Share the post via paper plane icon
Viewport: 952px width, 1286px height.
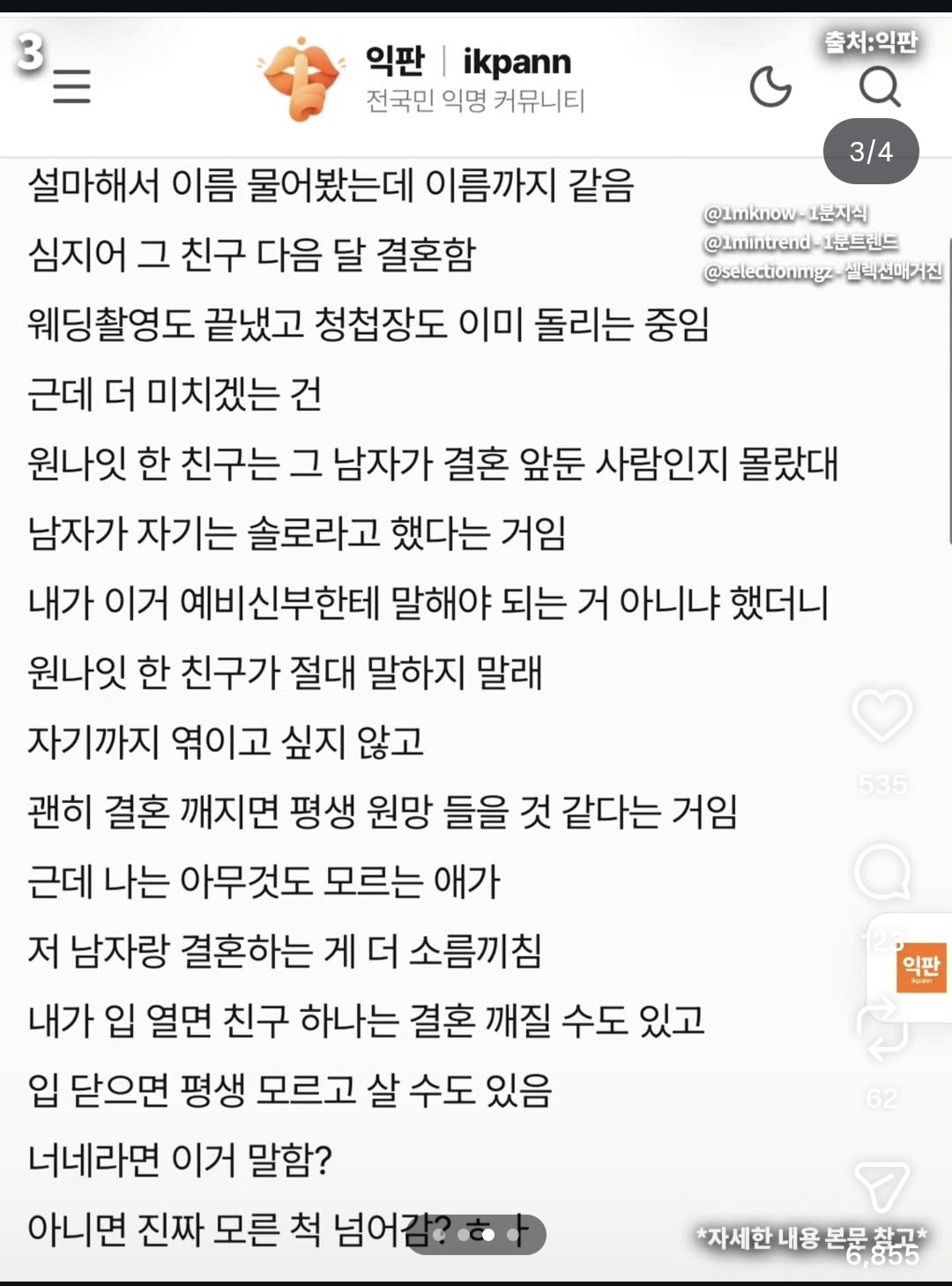tap(882, 1186)
